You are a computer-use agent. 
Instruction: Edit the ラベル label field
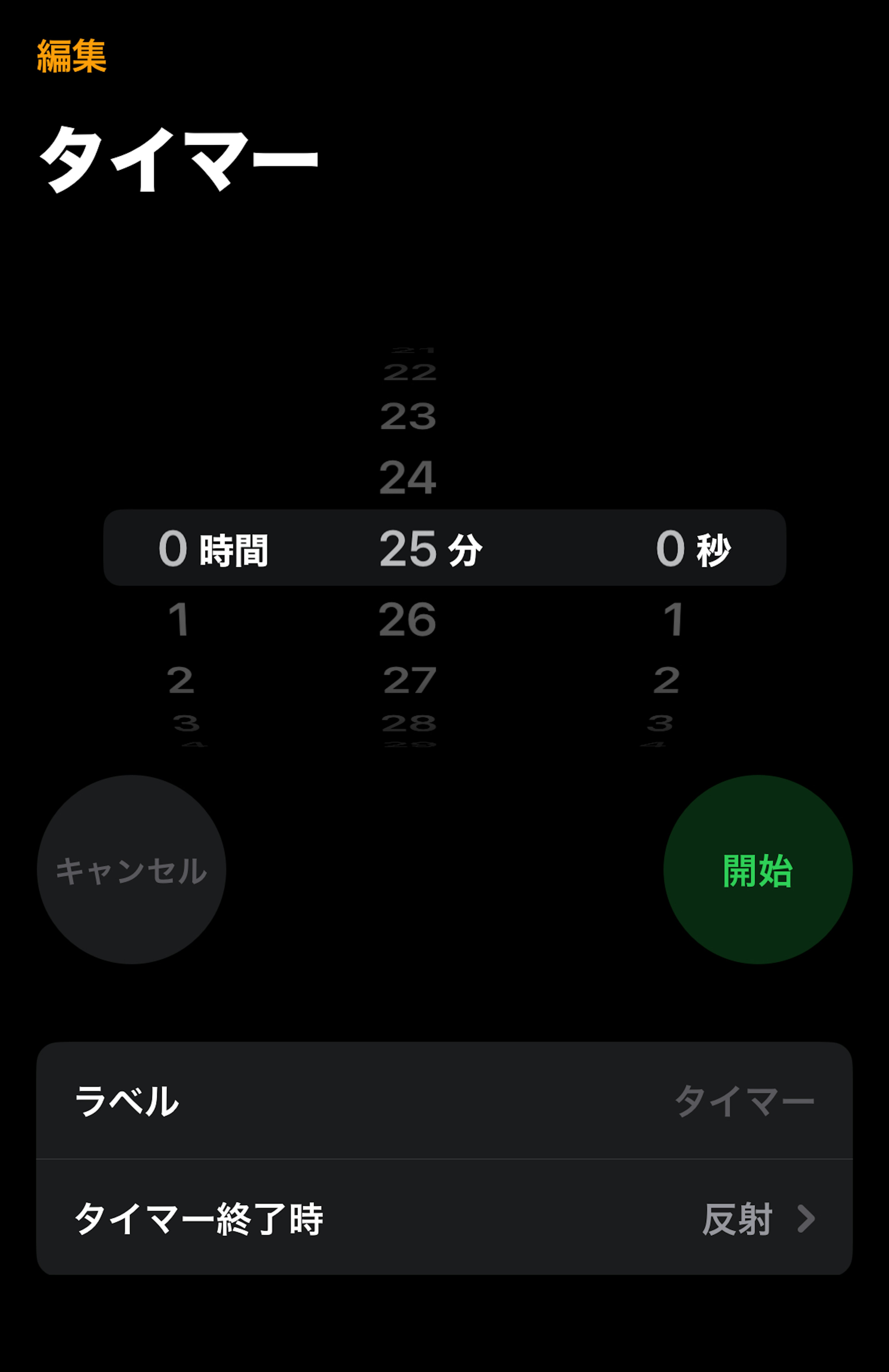coord(444,1101)
